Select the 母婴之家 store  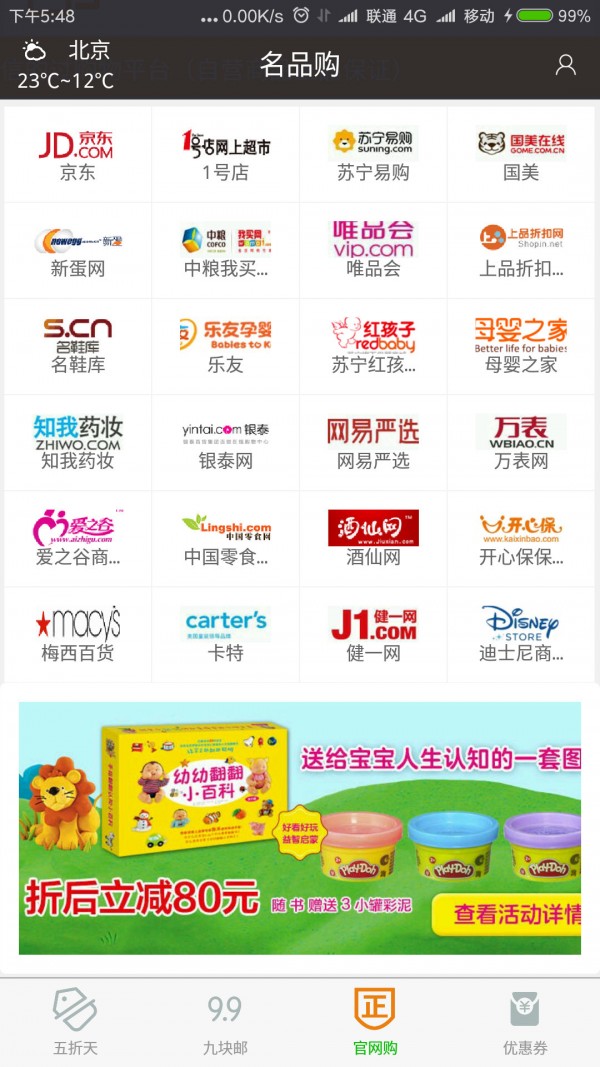(x=521, y=346)
